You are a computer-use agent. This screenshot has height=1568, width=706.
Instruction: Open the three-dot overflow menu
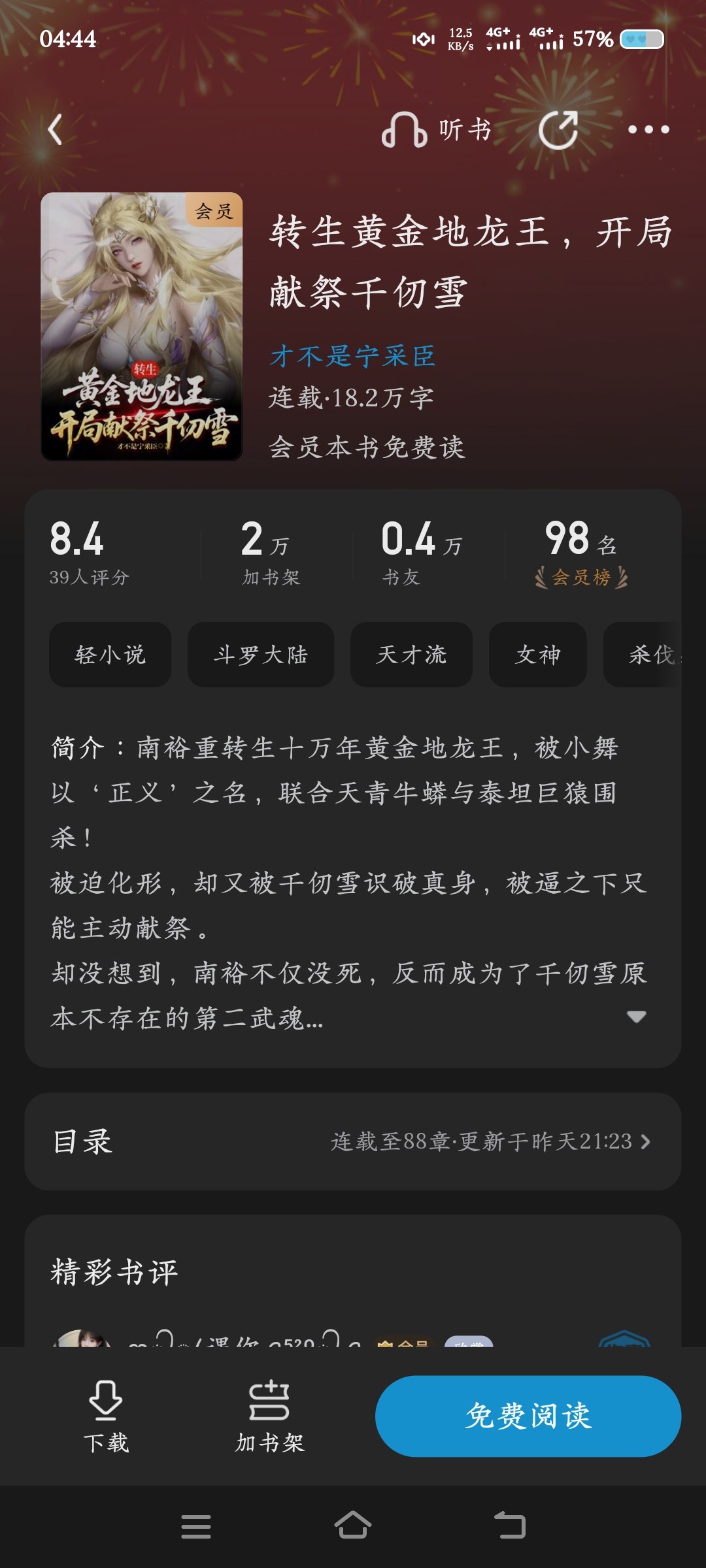click(648, 129)
